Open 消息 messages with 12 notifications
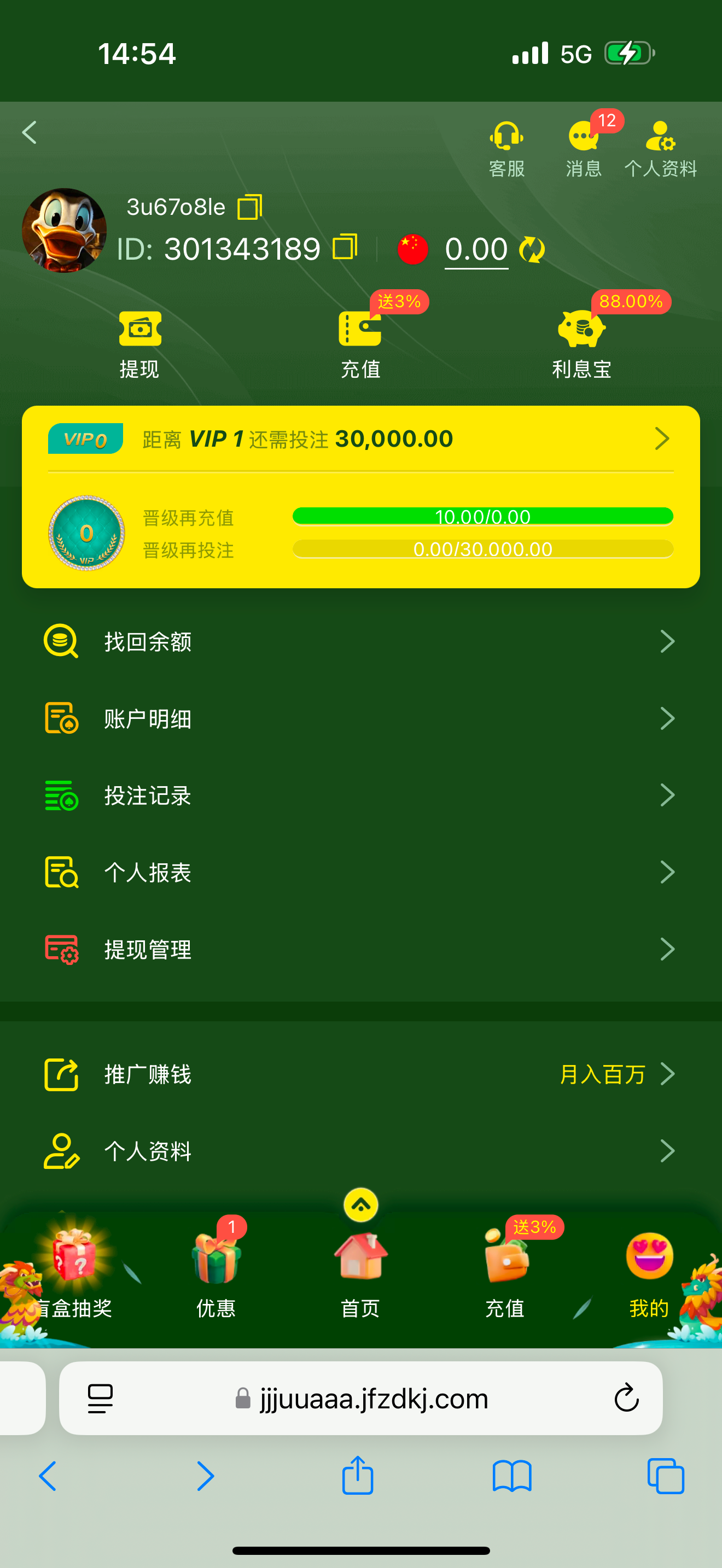This screenshot has height=1568, width=722. pyautogui.click(x=583, y=146)
